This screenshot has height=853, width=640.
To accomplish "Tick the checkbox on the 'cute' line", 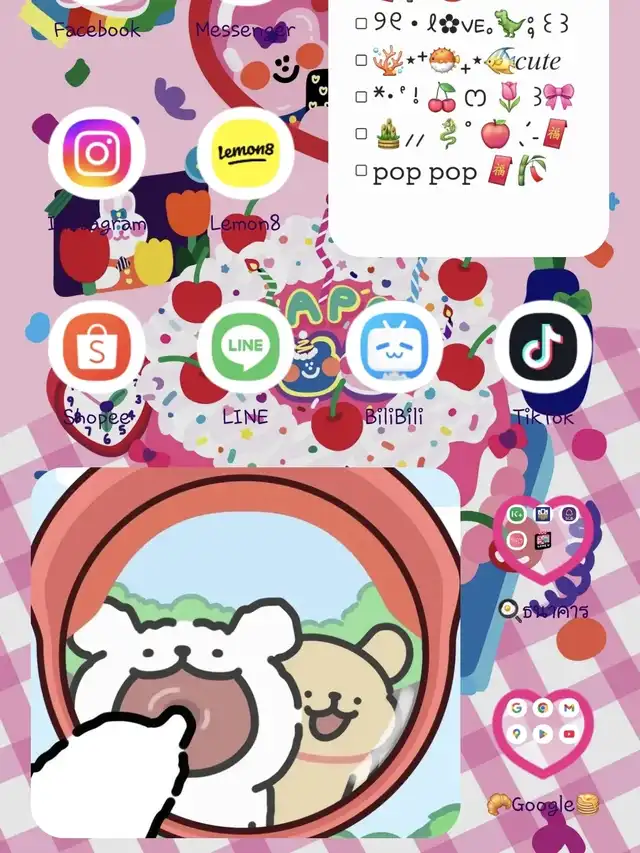I will (361, 60).
